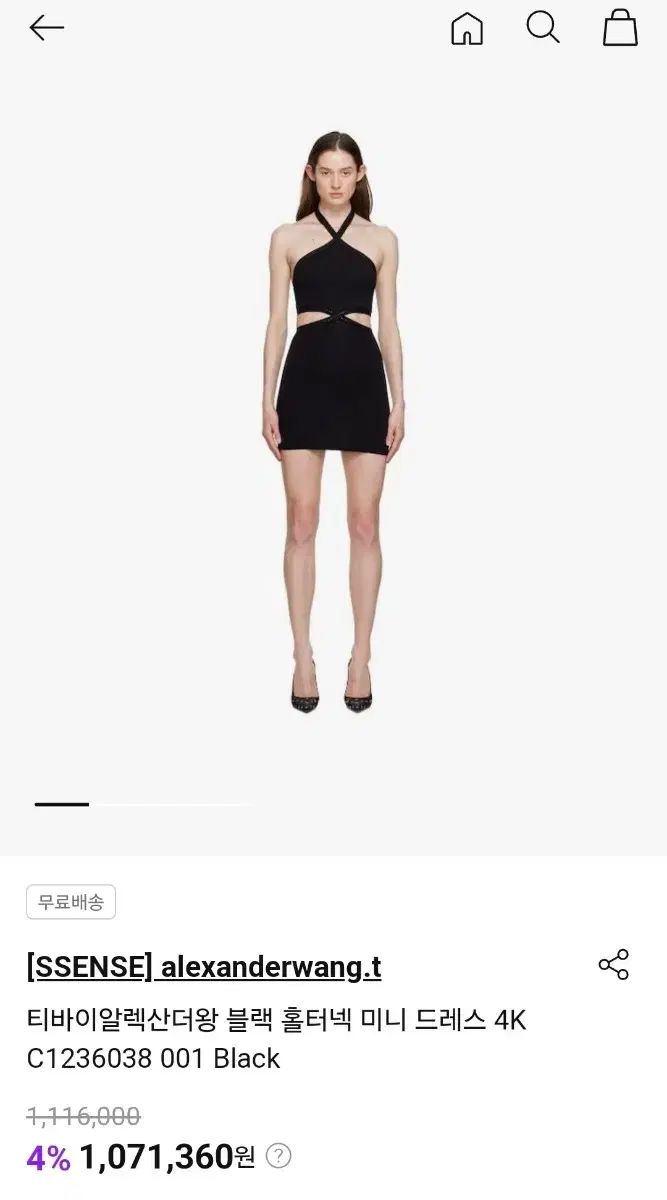Open the shopping bag
This screenshot has height=1200, width=667.
(x=620, y=28)
